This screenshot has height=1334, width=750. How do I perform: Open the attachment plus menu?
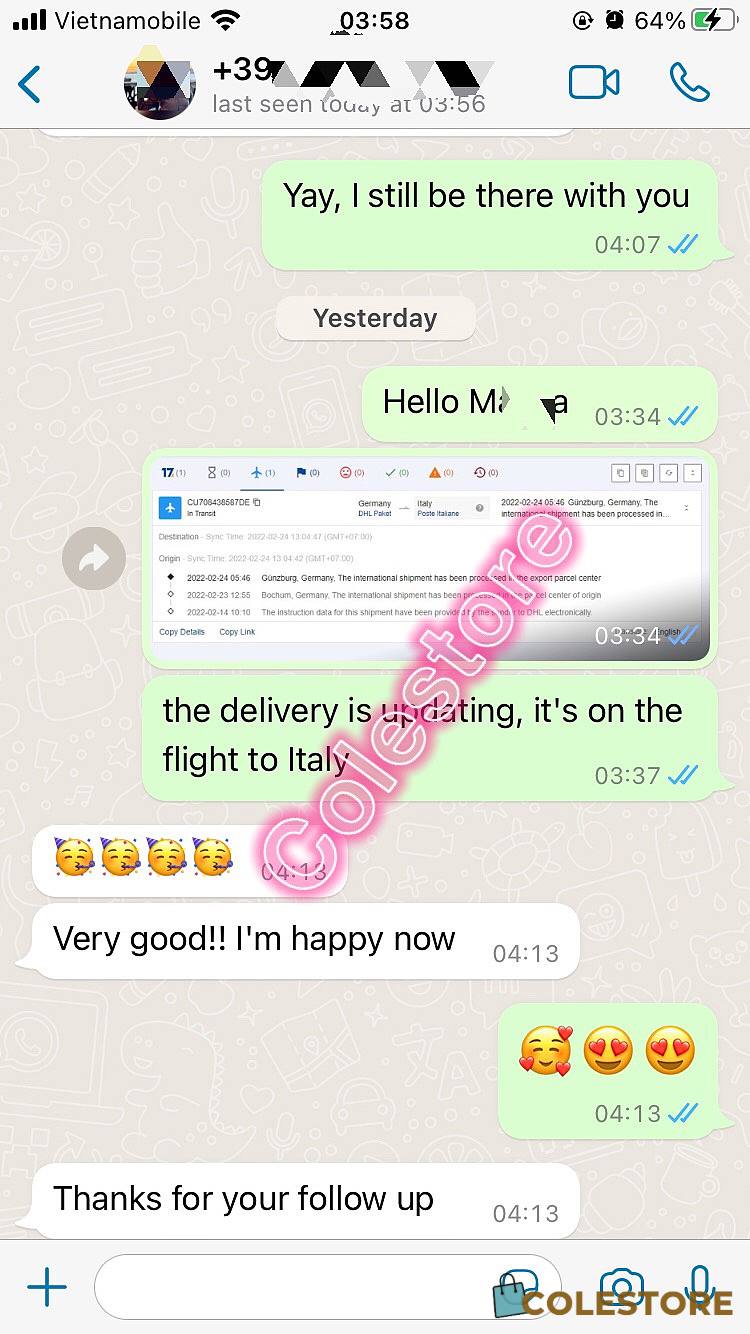pyautogui.click(x=46, y=1287)
